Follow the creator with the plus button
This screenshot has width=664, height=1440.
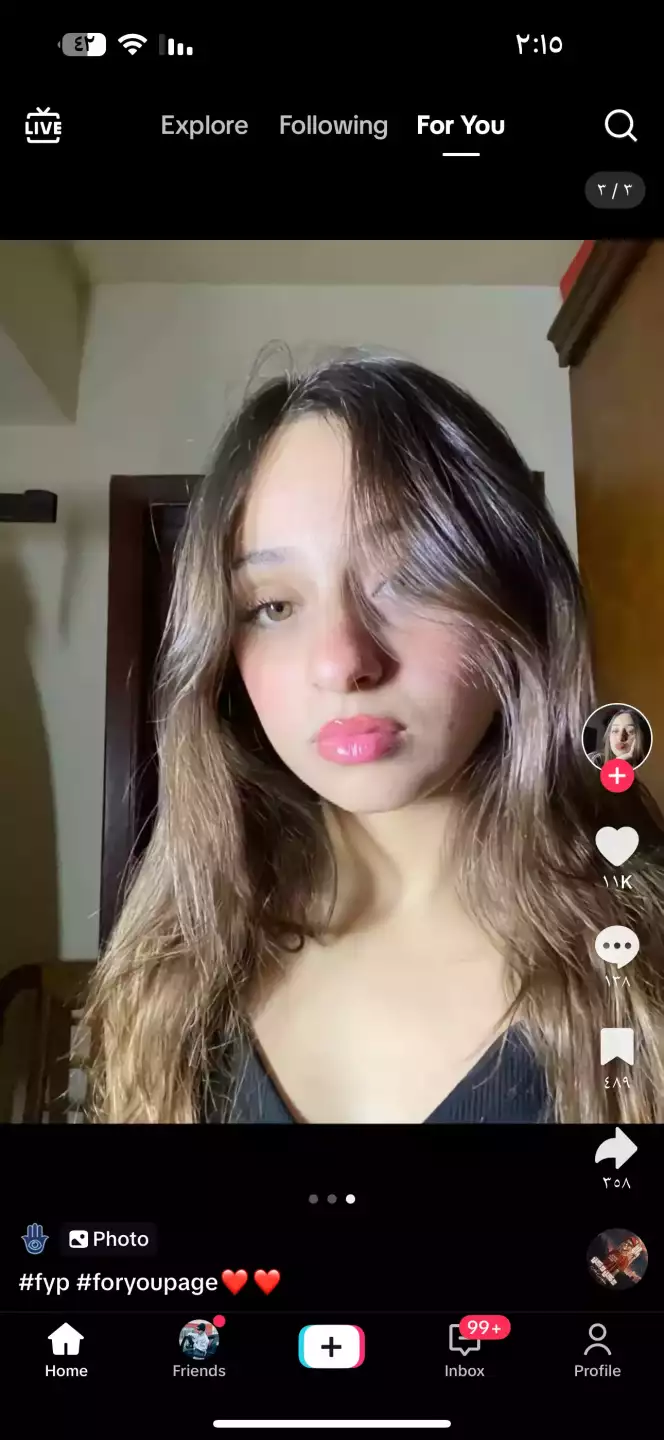point(617,776)
